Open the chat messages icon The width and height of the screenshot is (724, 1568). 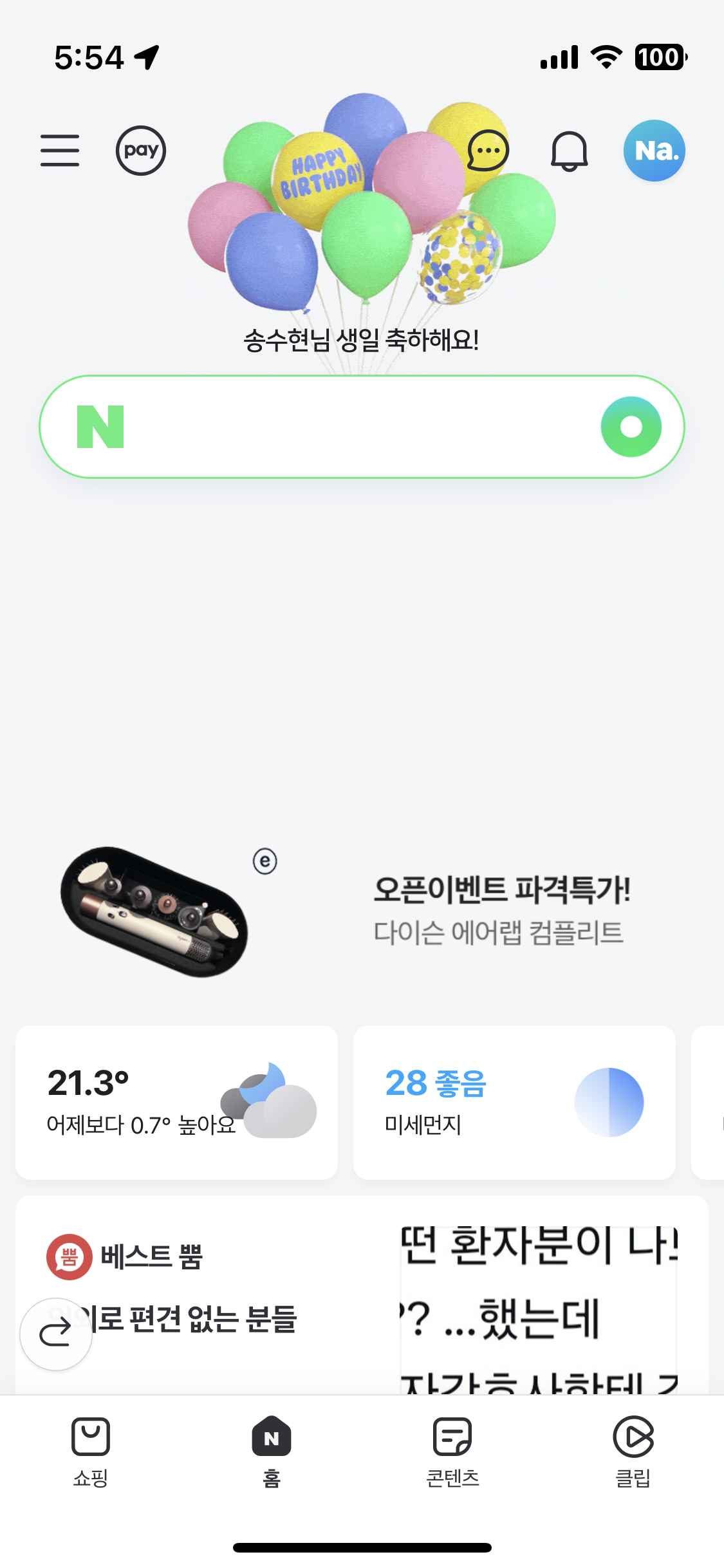488,151
